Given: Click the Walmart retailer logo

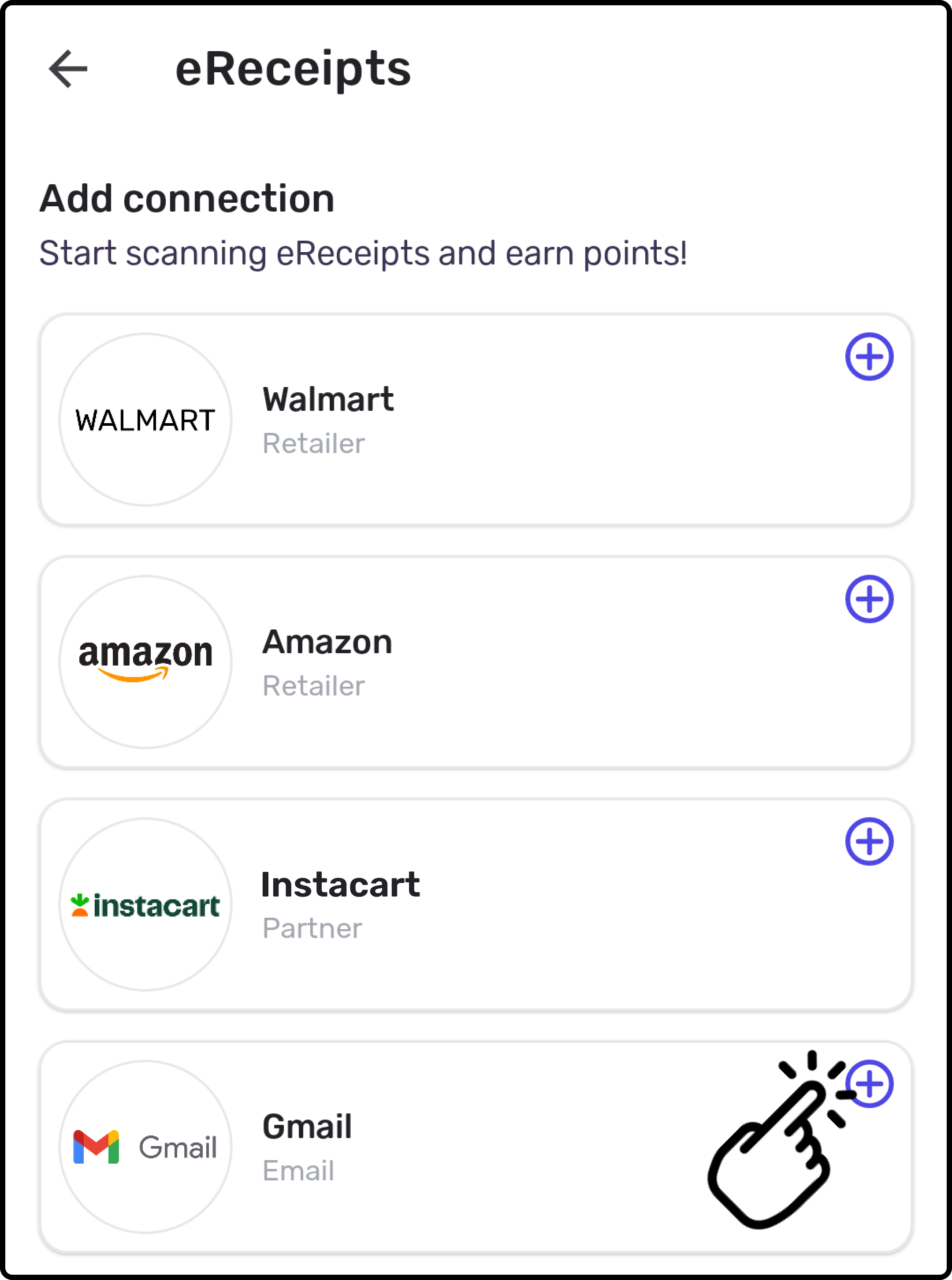Looking at the screenshot, I should (145, 419).
